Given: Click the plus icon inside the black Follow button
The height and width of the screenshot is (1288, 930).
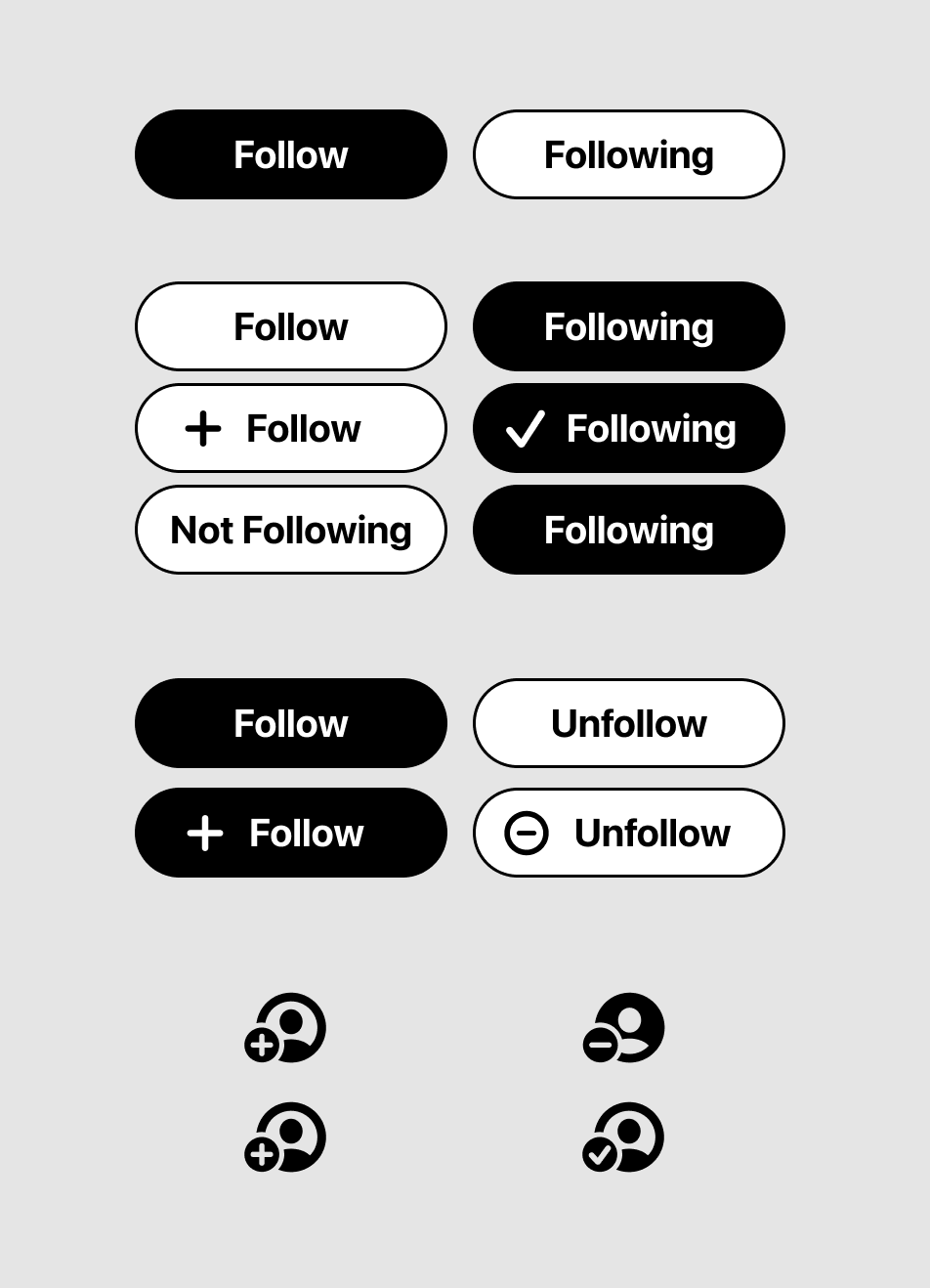Looking at the screenshot, I should point(205,833).
